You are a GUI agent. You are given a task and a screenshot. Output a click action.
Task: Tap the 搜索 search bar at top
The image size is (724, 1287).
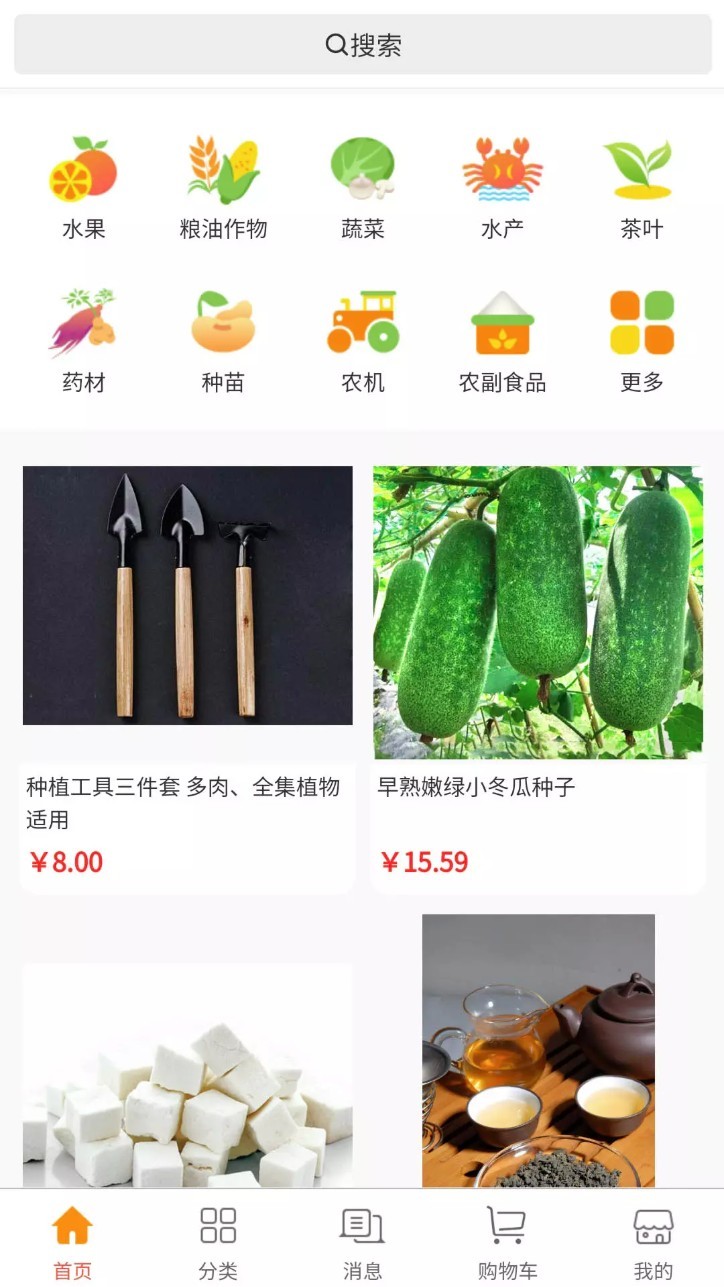[x=362, y=44]
